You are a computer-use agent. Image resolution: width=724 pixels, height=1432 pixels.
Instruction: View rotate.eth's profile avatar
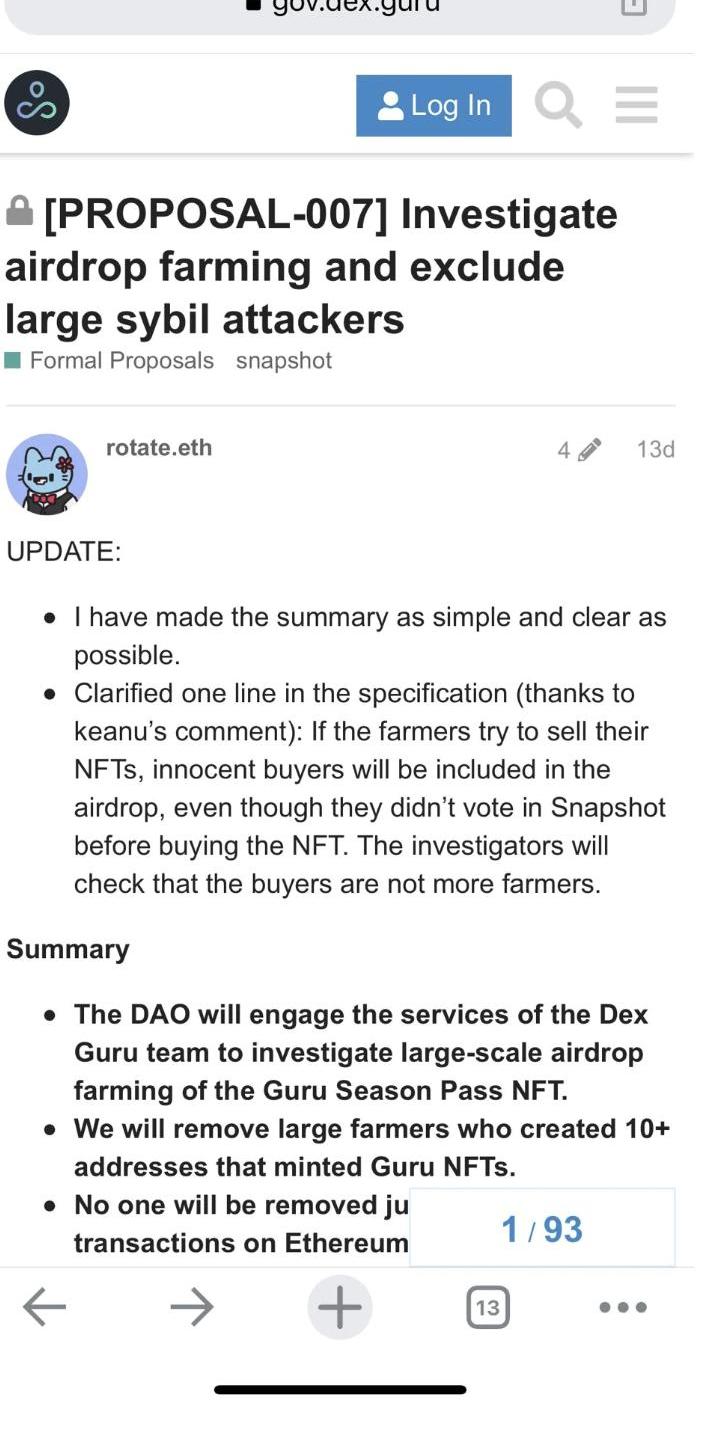click(x=47, y=474)
